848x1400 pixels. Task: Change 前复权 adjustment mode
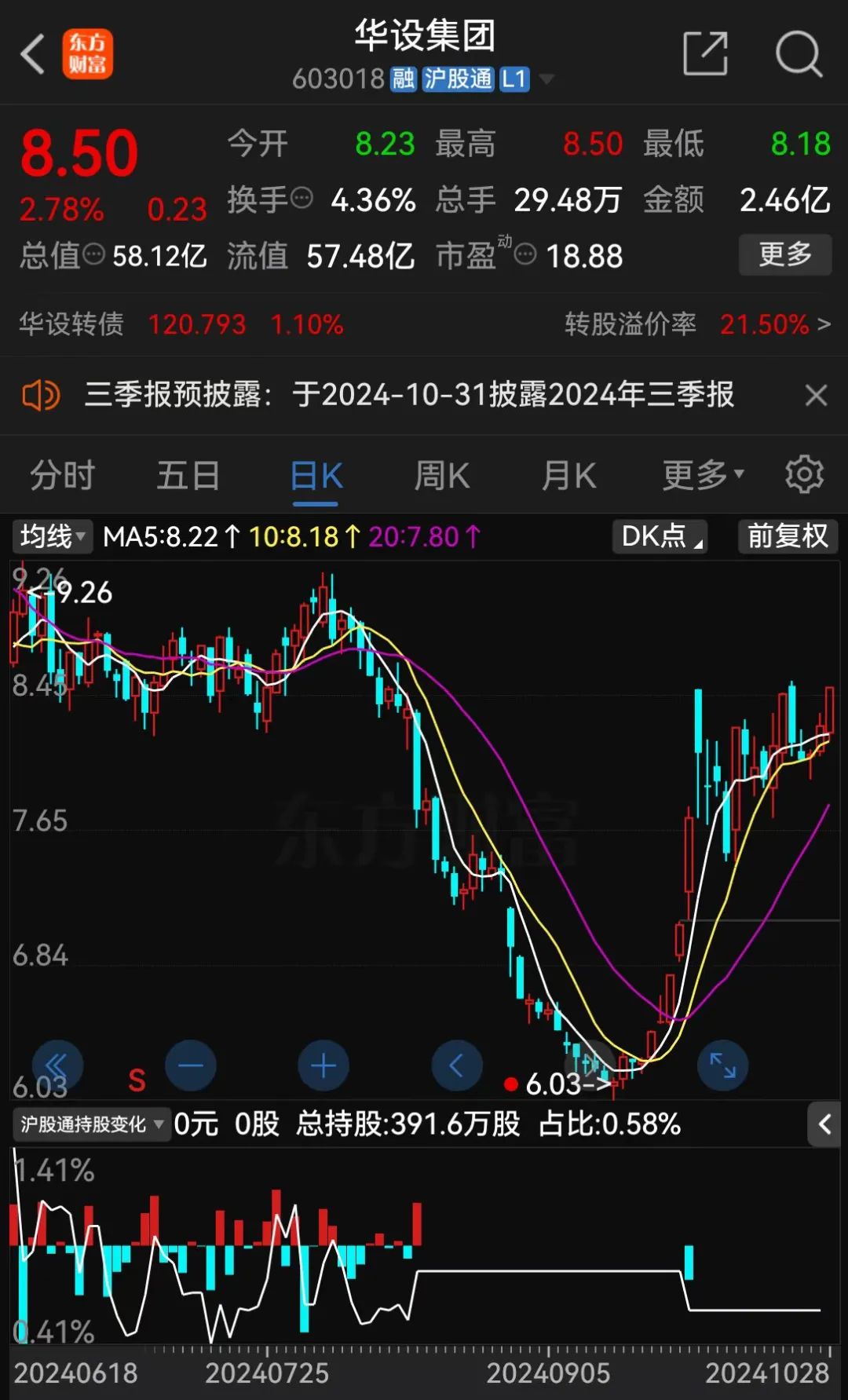pyautogui.click(x=788, y=536)
